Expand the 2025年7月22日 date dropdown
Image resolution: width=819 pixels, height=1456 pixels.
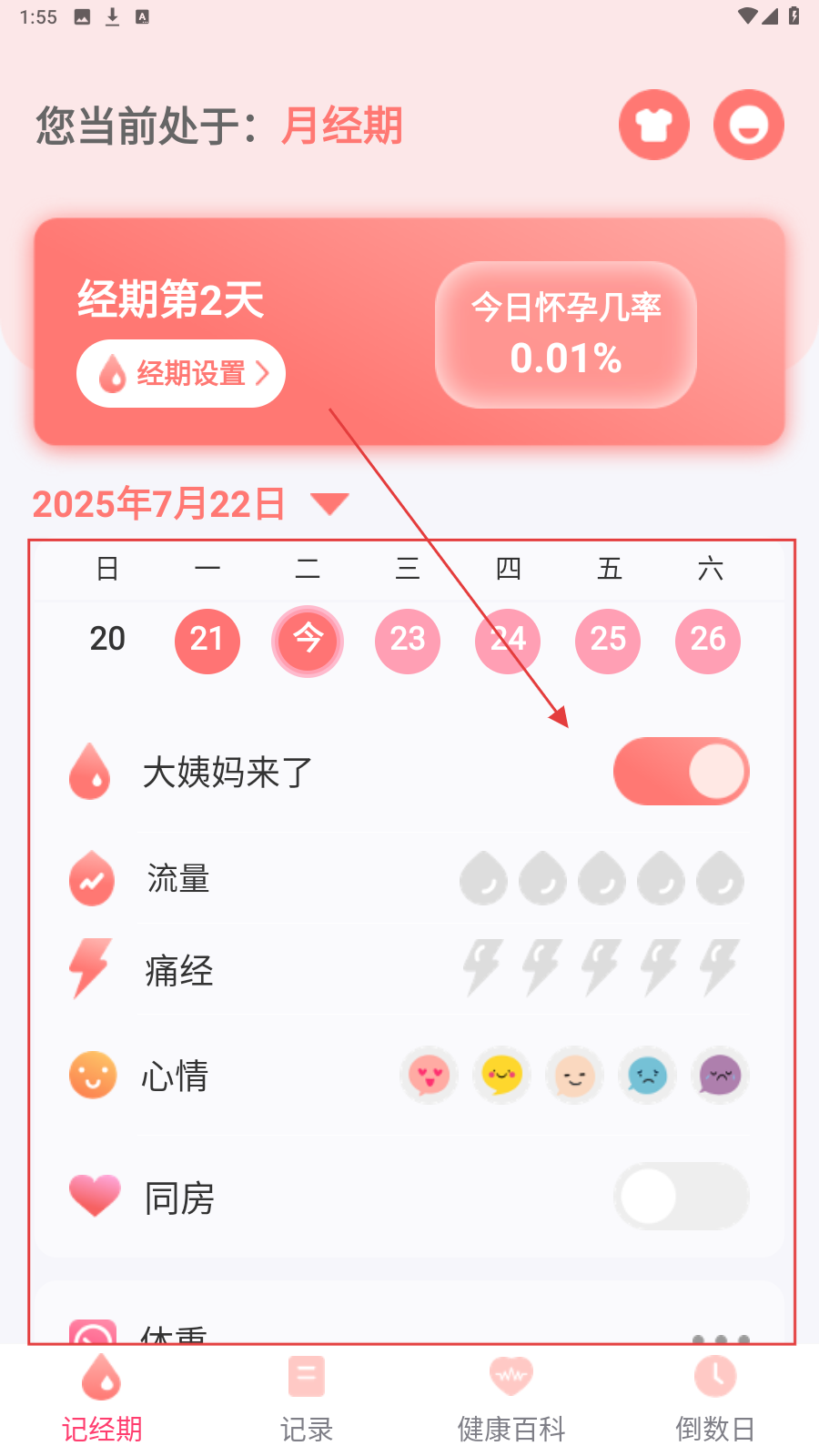click(329, 503)
